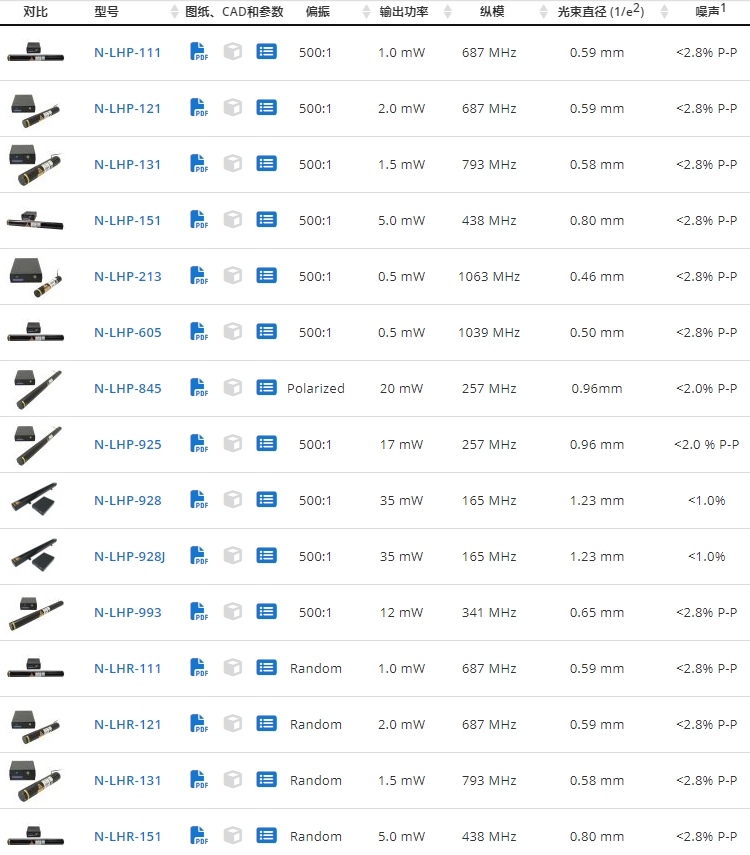The width and height of the screenshot is (750, 855).
Task: Select the N-LHP-605 model link
Action: [127, 332]
